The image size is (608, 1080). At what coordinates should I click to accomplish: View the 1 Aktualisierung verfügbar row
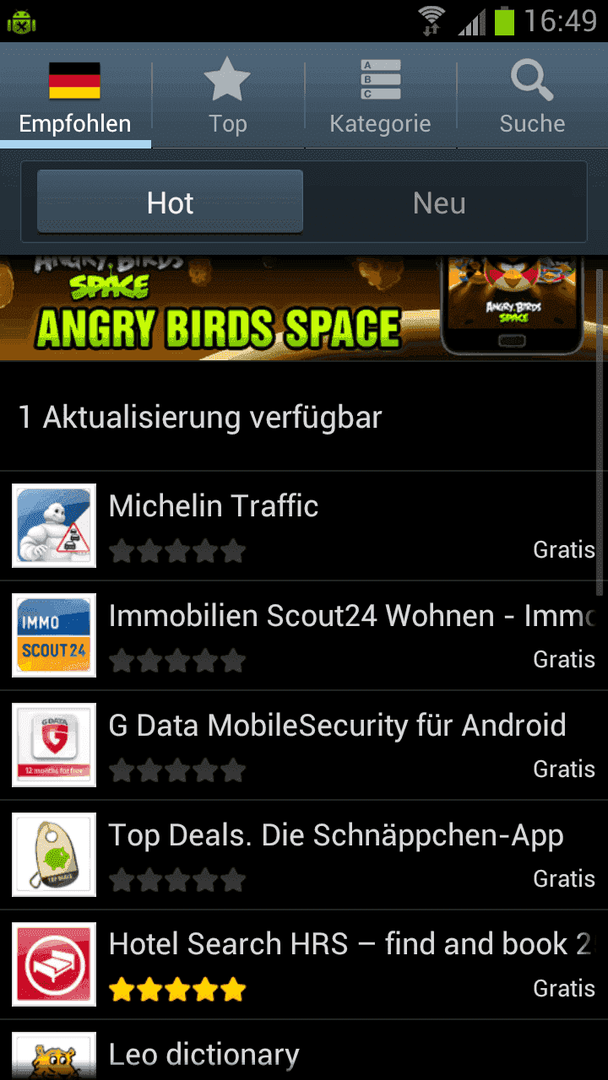click(300, 417)
